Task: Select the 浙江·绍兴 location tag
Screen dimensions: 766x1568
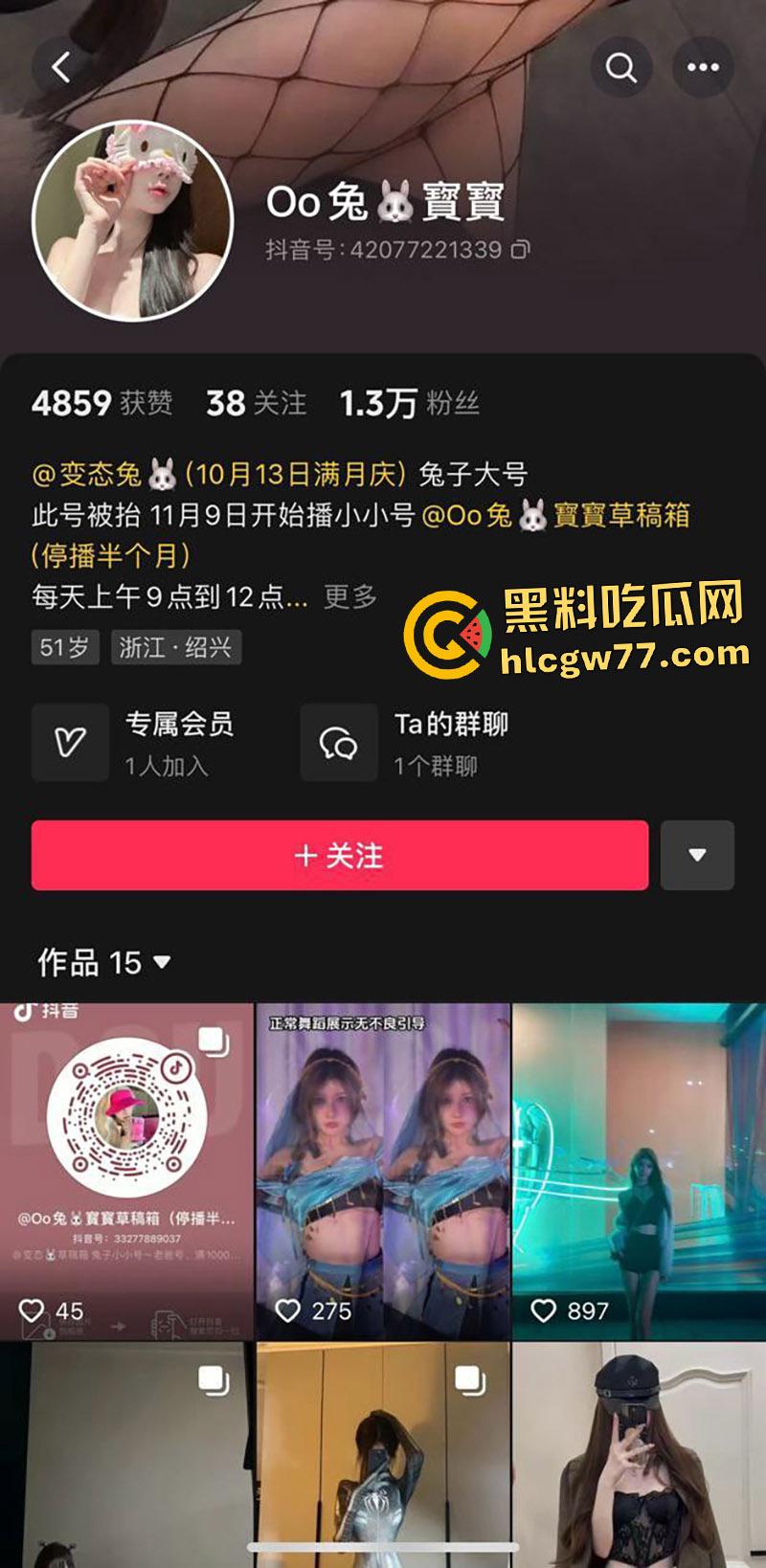Action: tap(178, 647)
